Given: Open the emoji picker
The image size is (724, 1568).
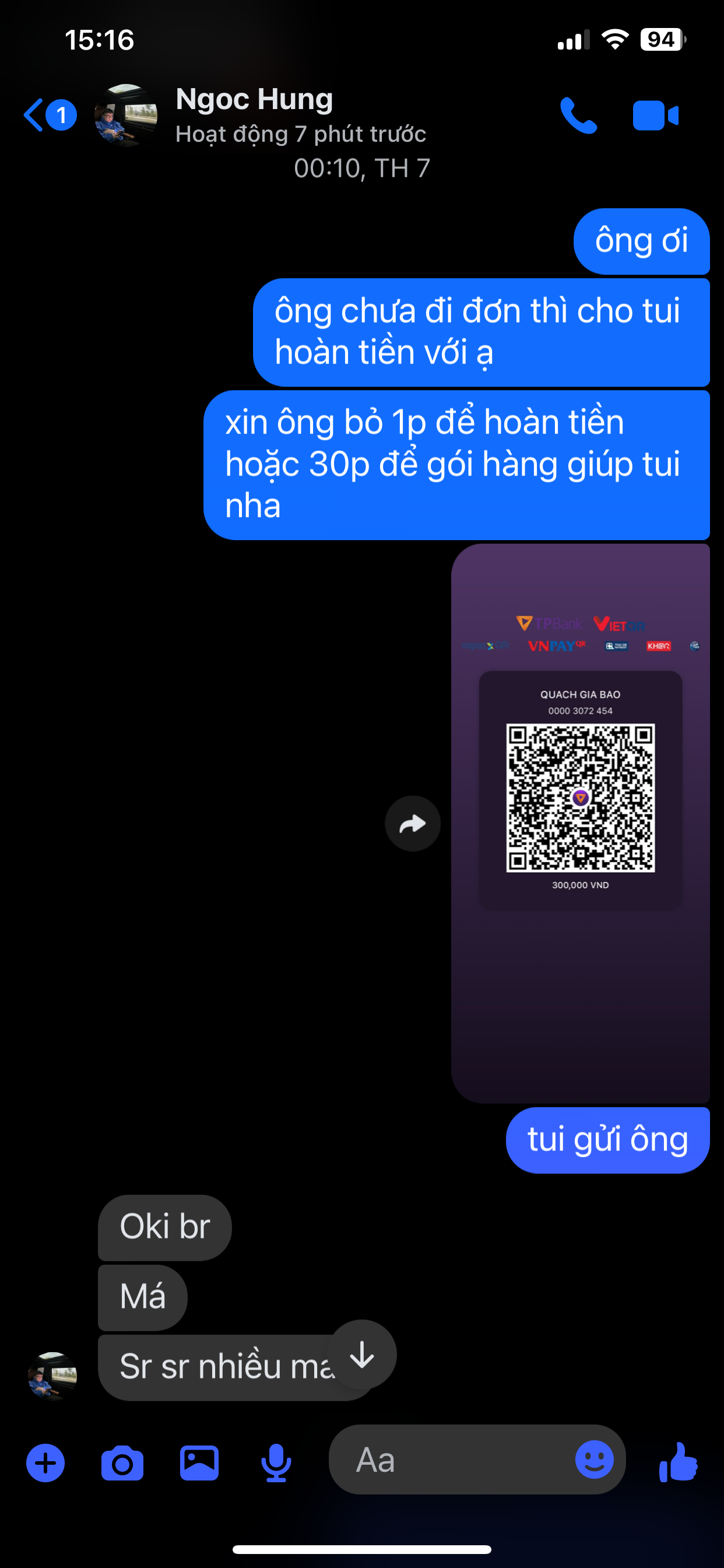Looking at the screenshot, I should tap(594, 1459).
